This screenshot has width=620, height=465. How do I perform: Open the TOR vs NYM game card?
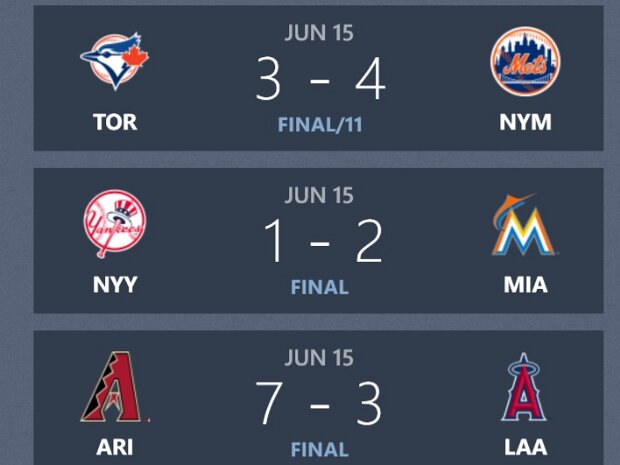(318, 78)
